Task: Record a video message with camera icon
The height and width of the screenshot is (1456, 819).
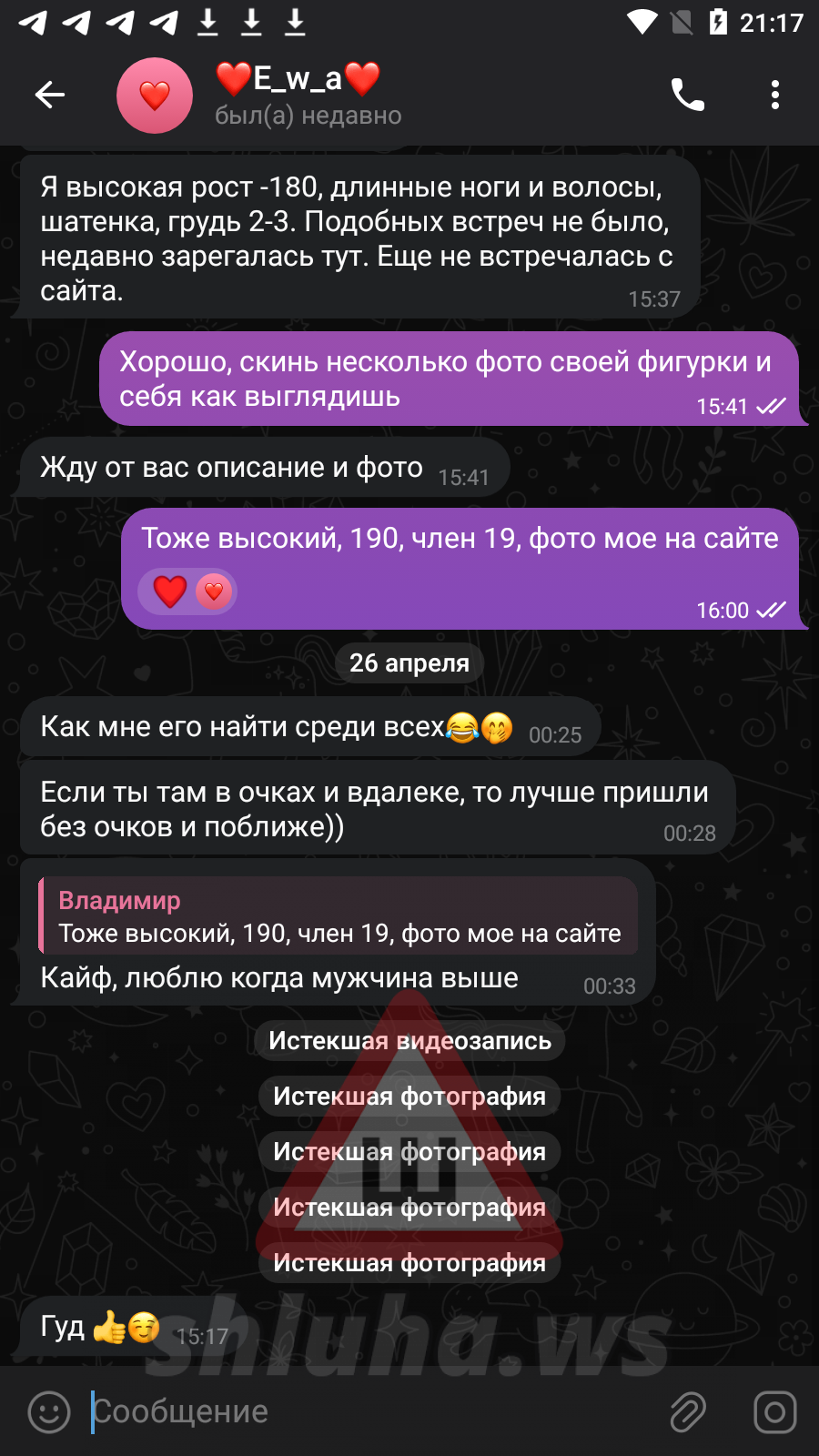Action: point(774,1412)
